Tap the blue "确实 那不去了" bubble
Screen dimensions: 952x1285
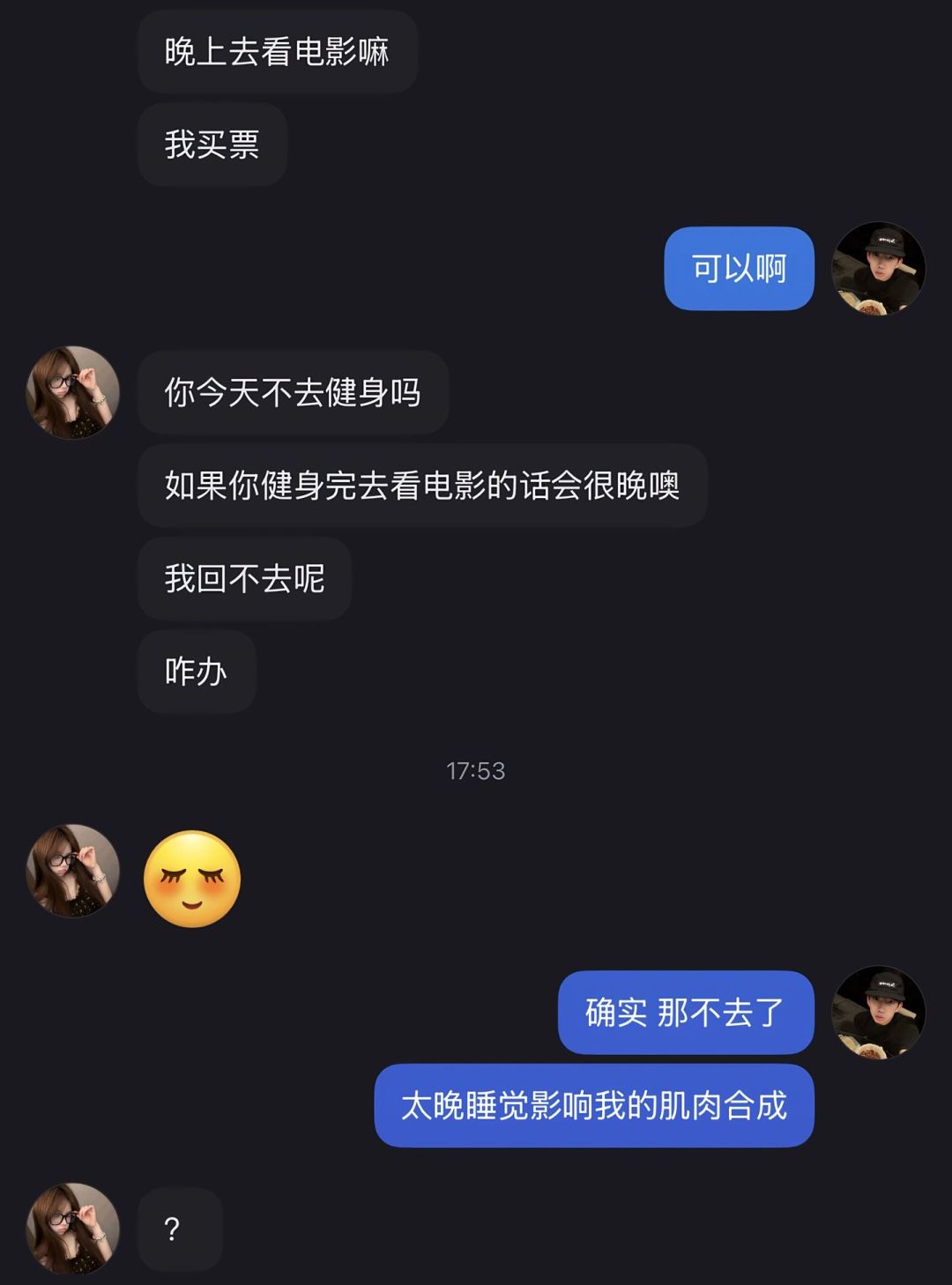[684, 1012]
